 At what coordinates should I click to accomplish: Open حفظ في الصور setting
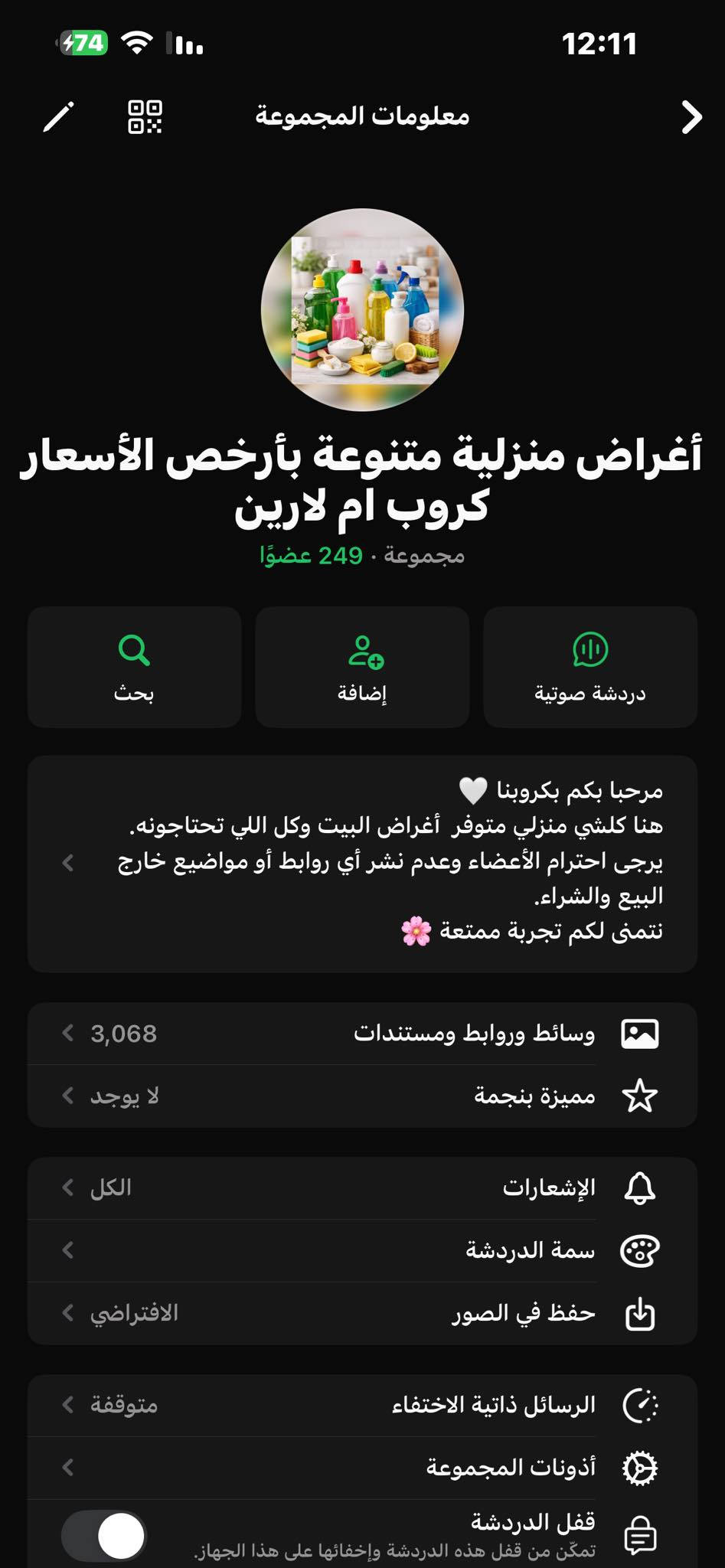(x=362, y=1314)
